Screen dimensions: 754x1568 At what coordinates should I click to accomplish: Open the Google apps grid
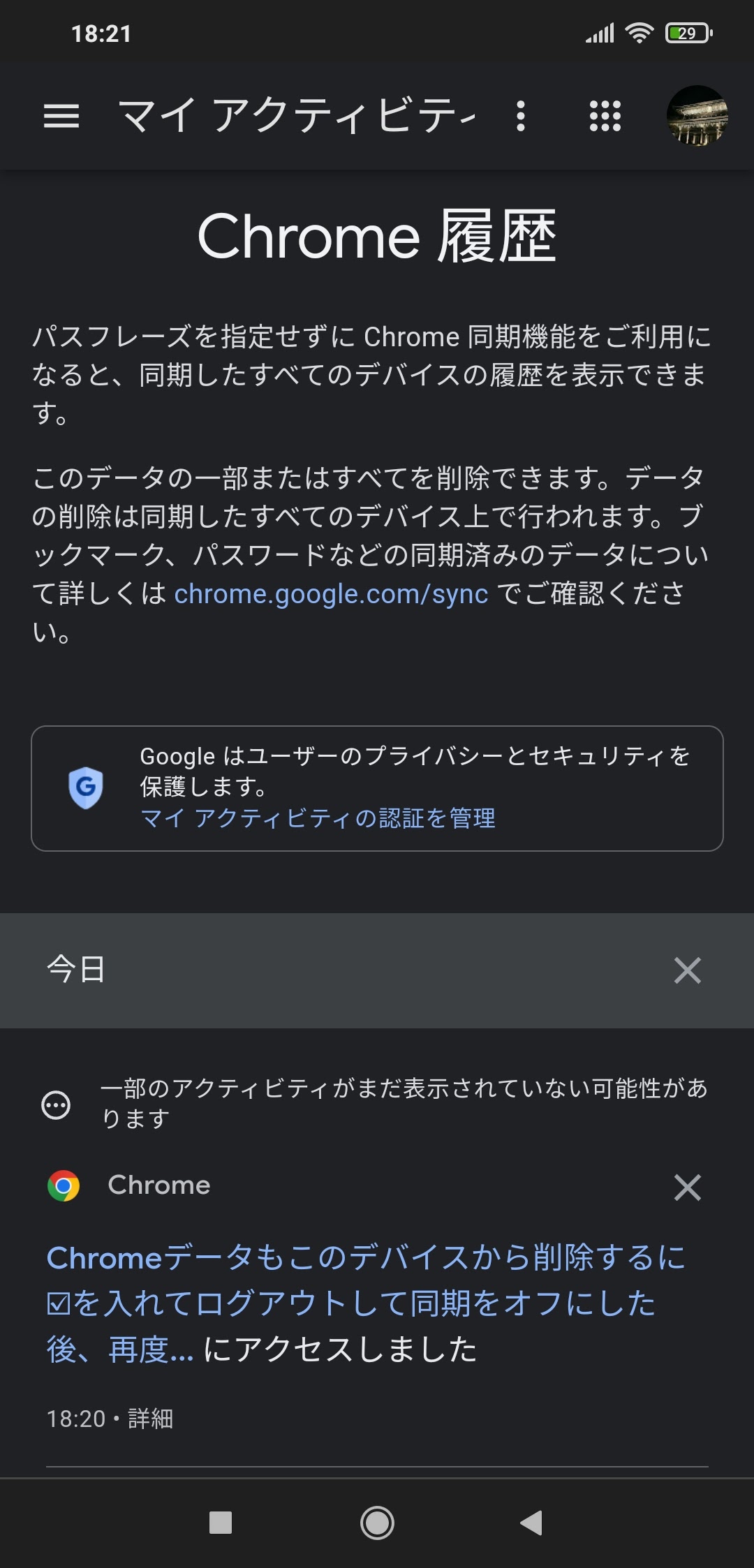tap(605, 117)
